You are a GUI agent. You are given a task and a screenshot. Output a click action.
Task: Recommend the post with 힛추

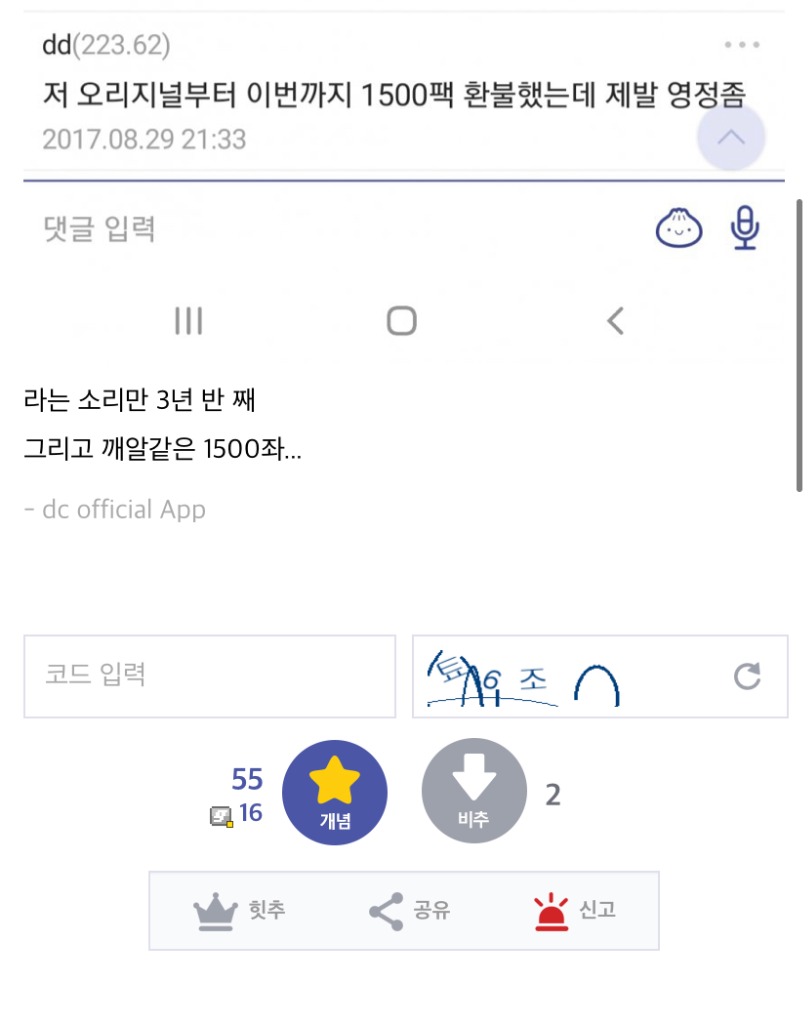[x=238, y=911]
